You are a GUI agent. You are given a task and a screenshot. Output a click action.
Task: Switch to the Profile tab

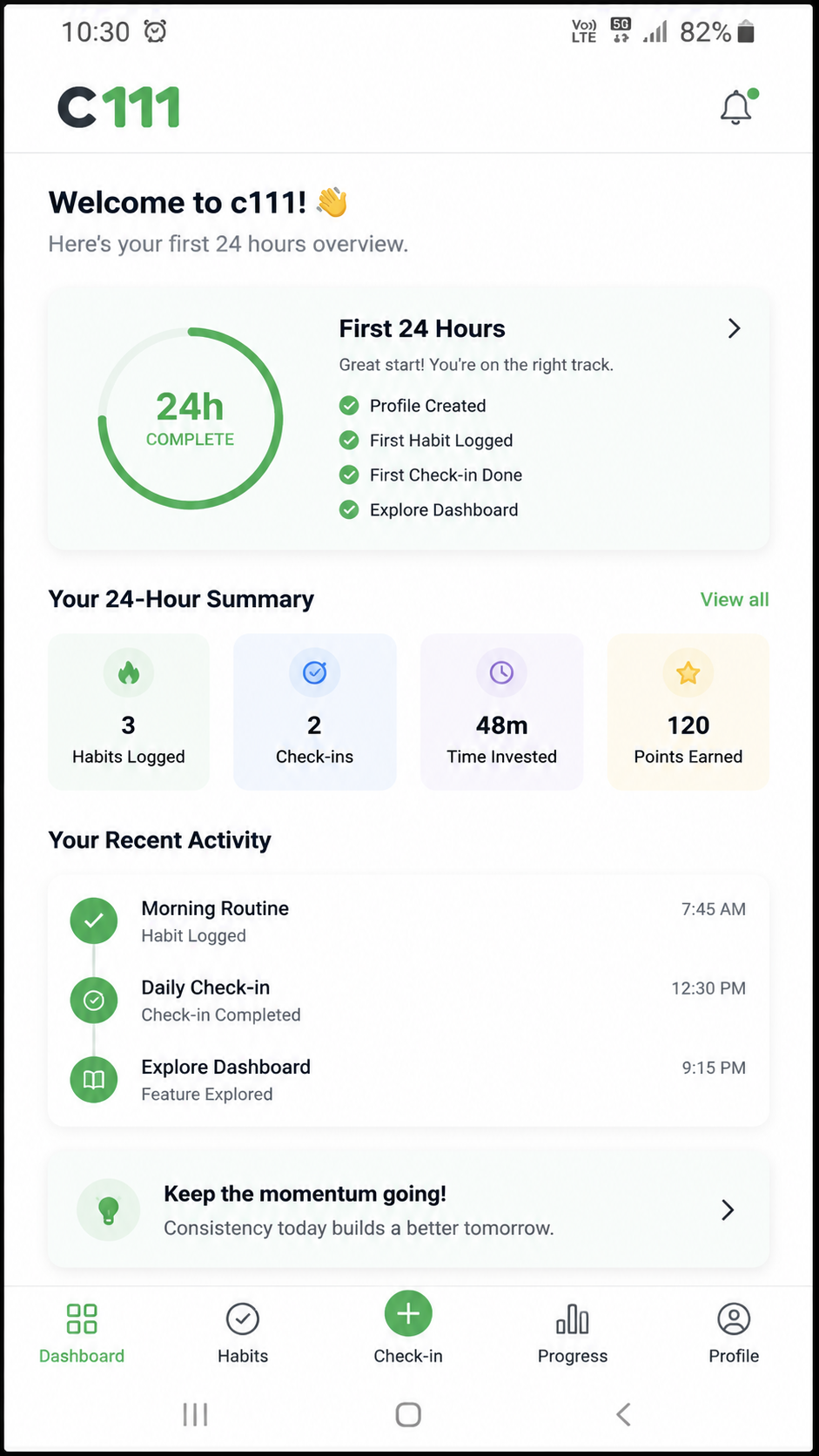[x=734, y=1333]
